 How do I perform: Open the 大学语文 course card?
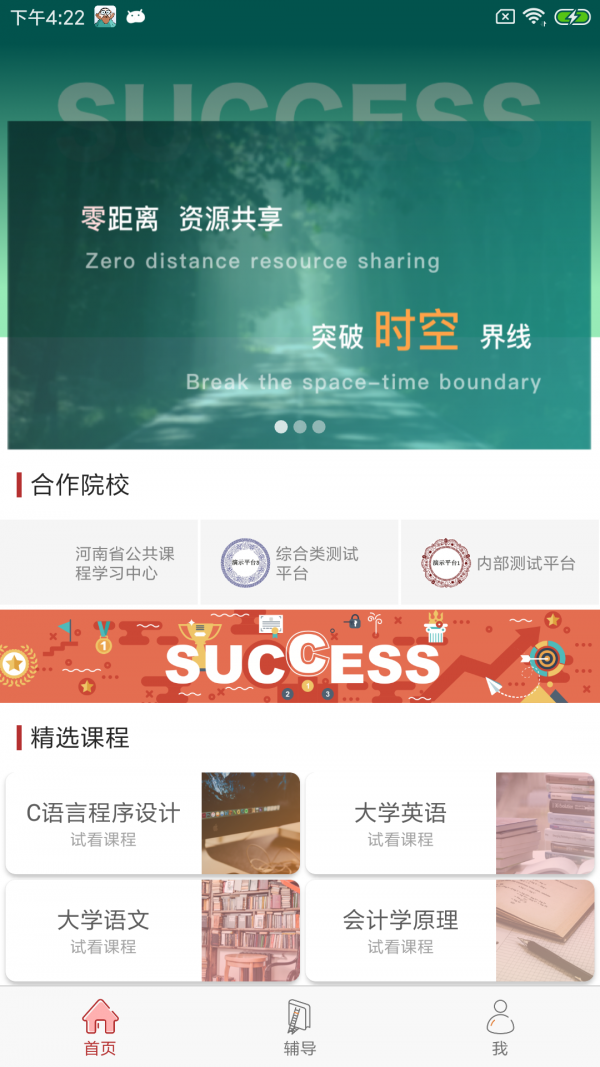click(153, 930)
